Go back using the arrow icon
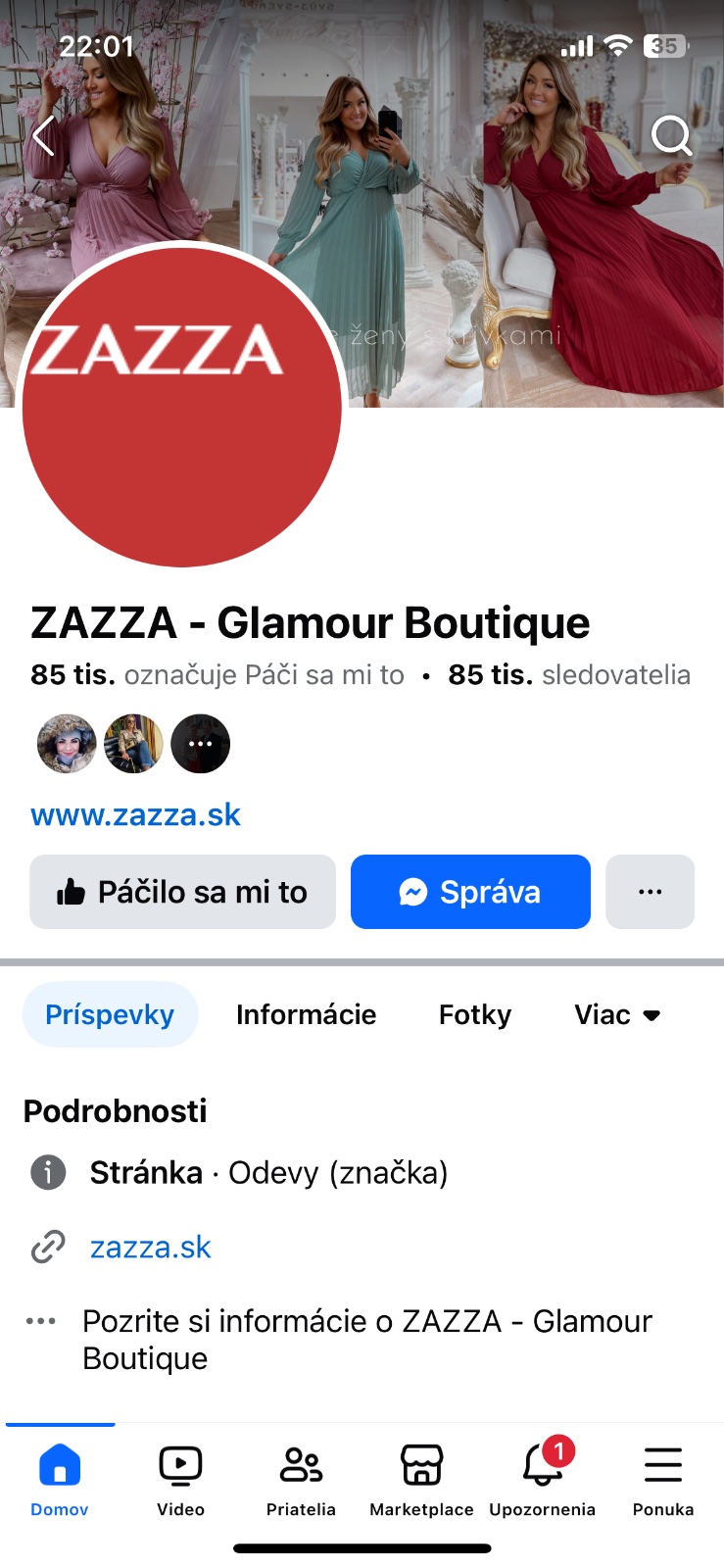This screenshot has width=724, height=1568. [x=43, y=136]
